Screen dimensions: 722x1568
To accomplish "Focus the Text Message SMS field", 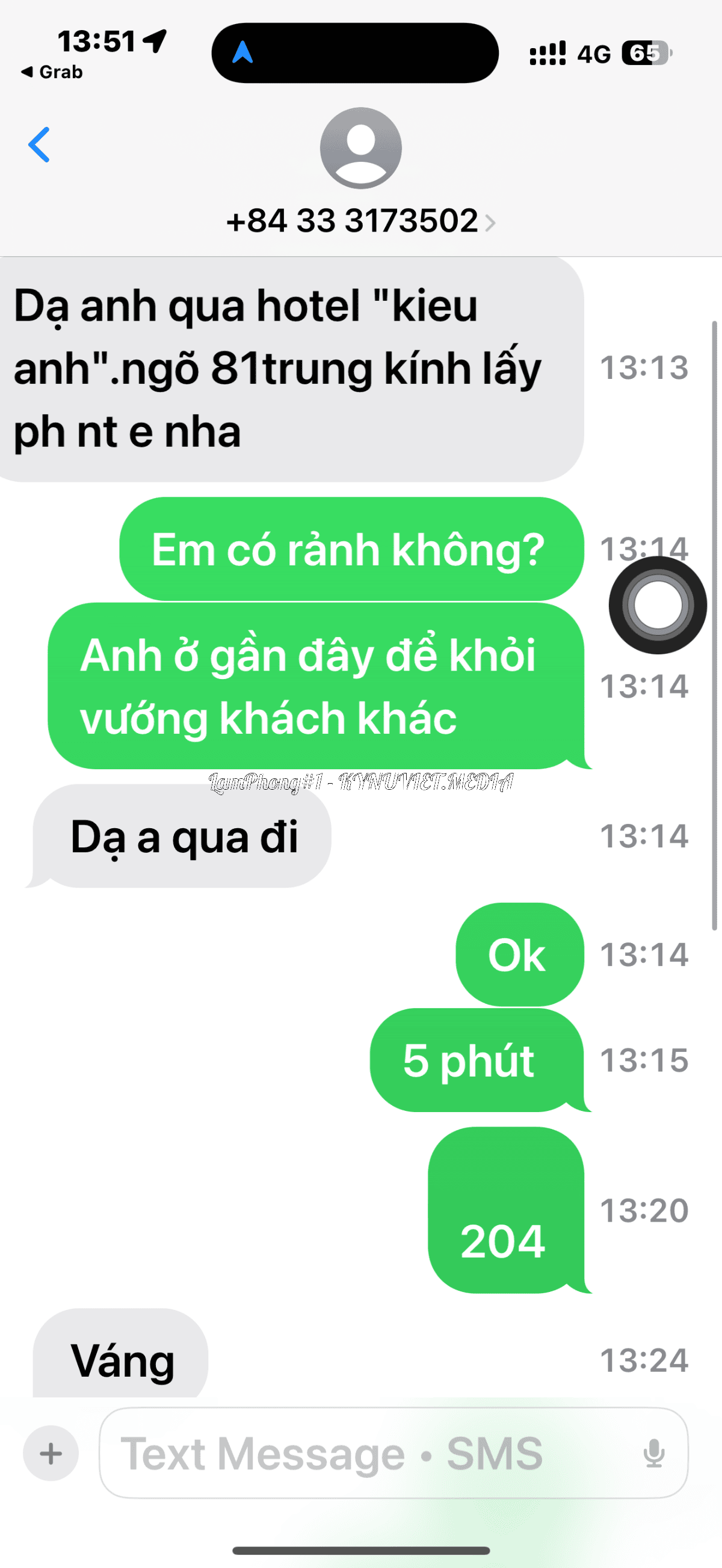I will [x=365, y=1454].
